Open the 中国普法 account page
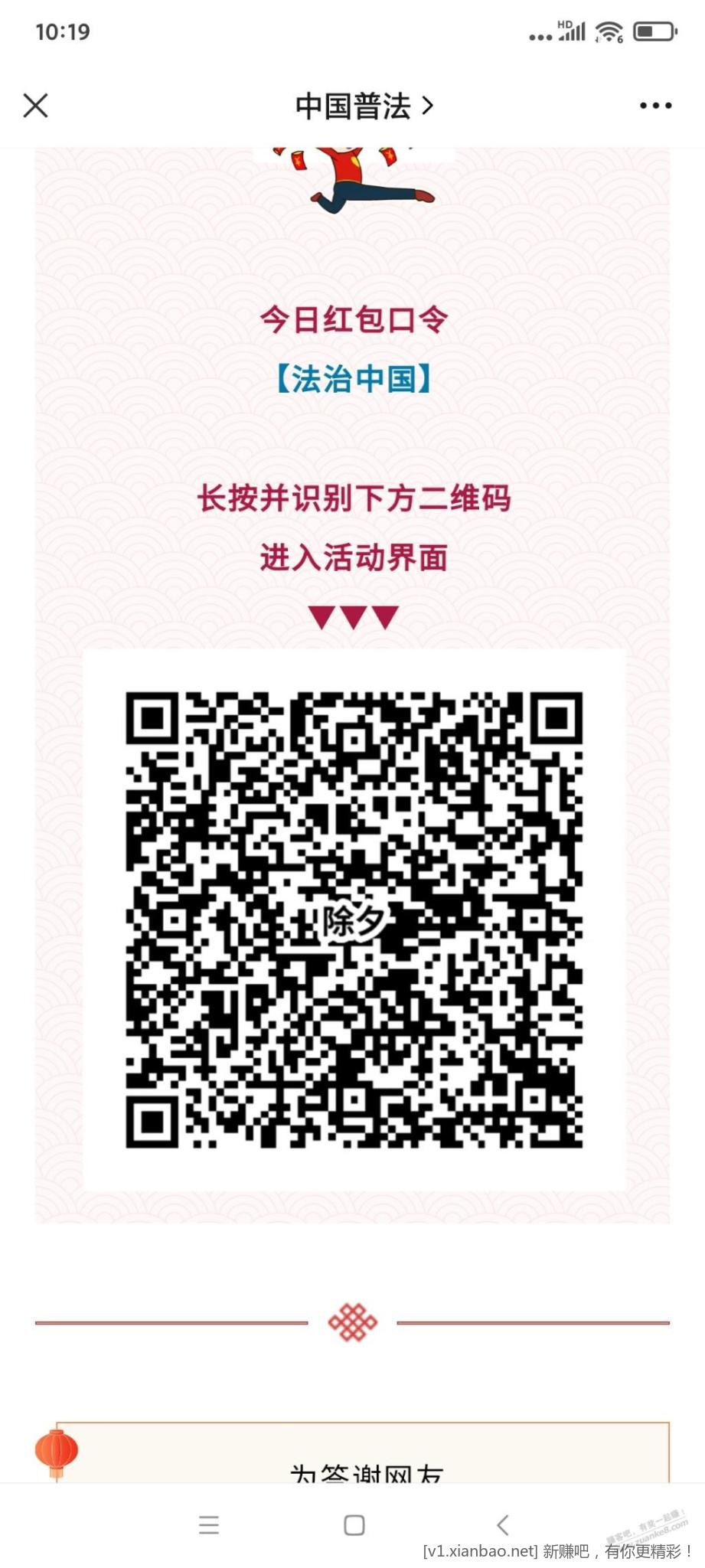The image size is (705, 1568). [x=364, y=106]
